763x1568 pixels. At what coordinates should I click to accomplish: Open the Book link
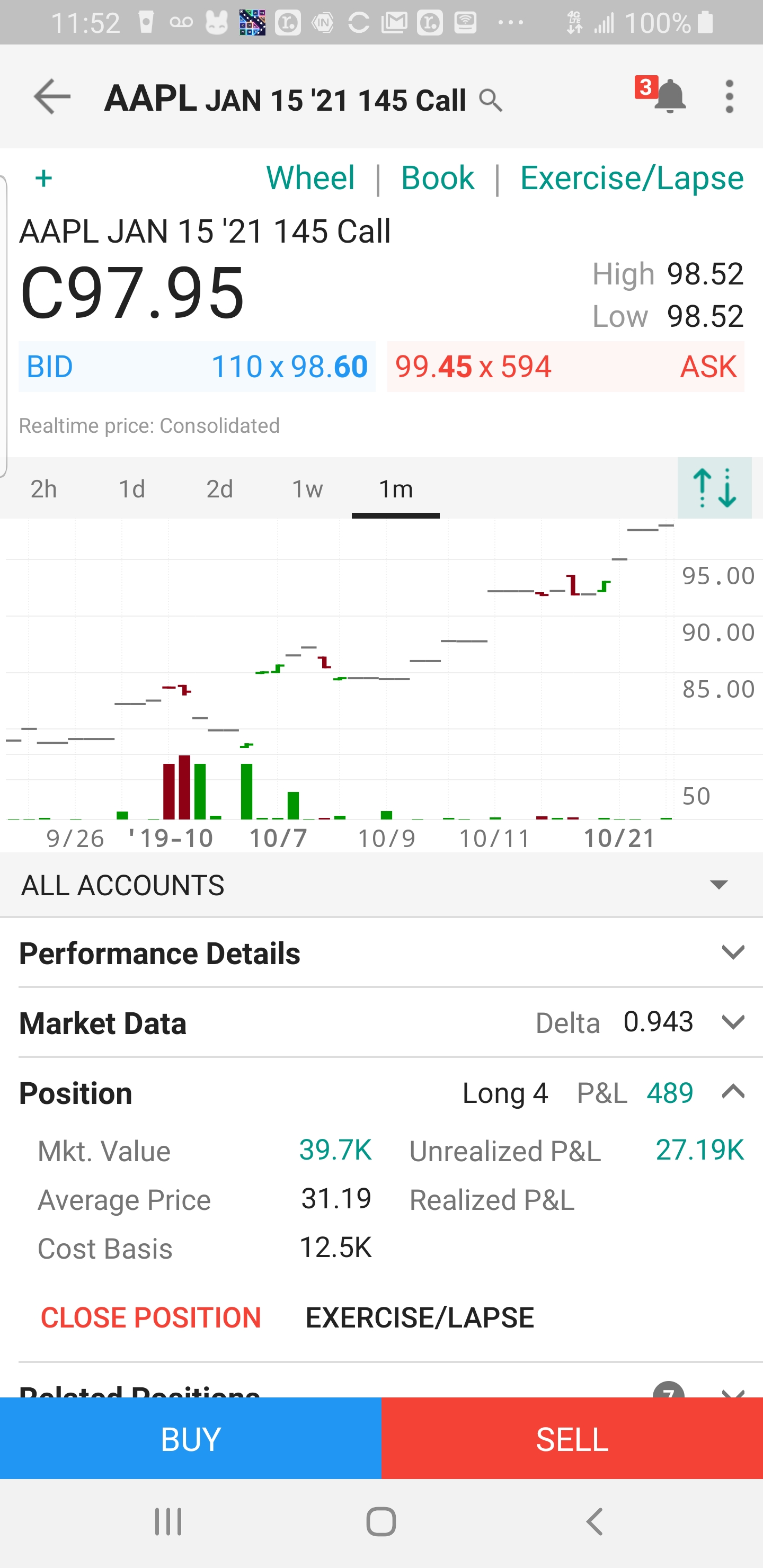(x=437, y=178)
